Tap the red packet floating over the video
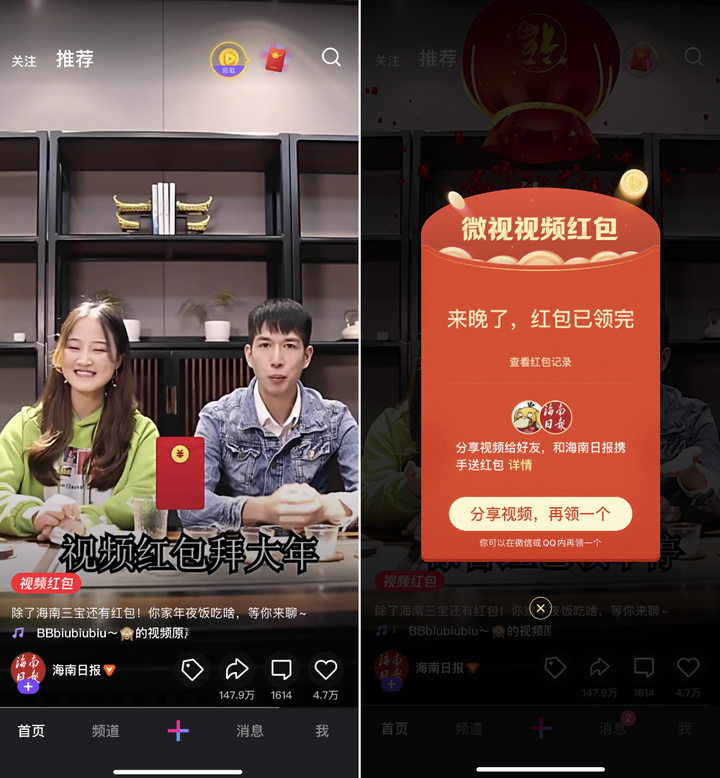The height and width of the screenshot is (778, 720). (180, 472)
